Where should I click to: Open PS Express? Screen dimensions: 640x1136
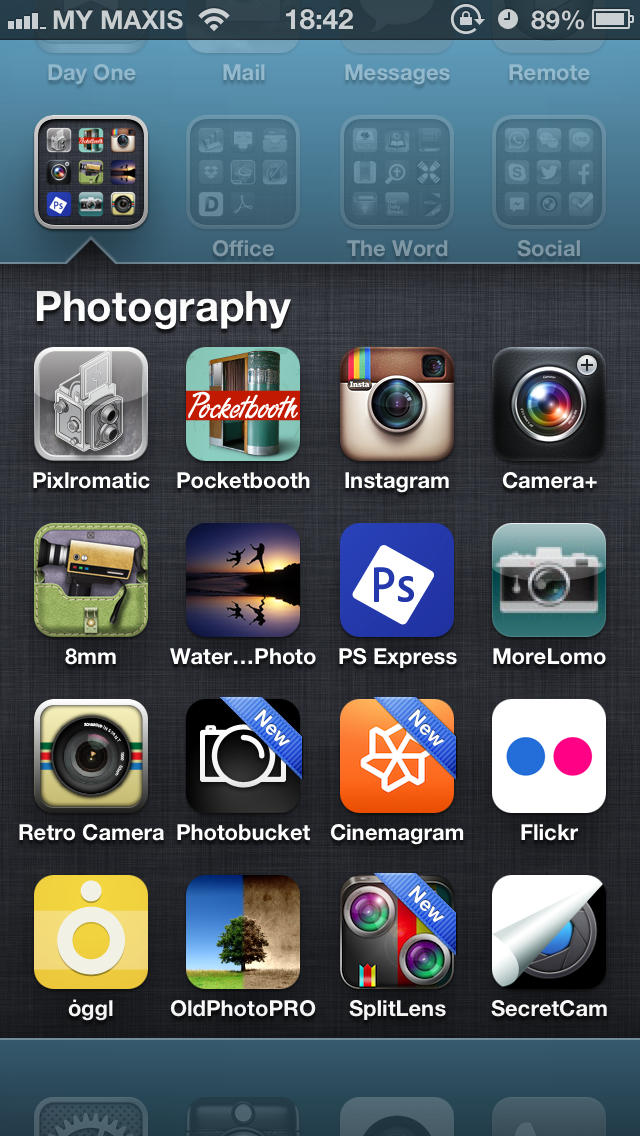pos(396,580)
